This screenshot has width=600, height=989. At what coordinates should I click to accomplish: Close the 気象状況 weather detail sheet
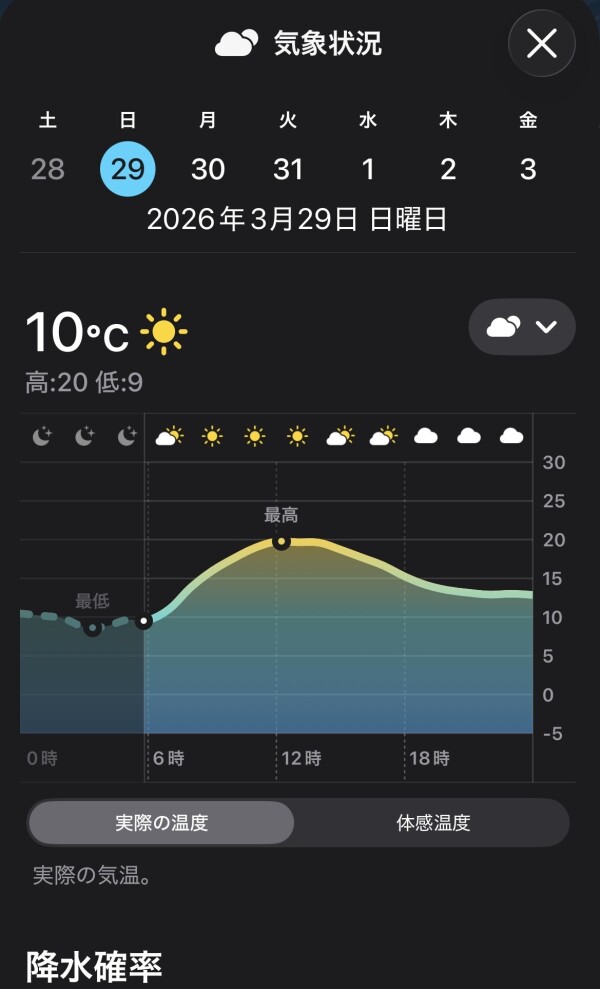click(x=541, y=44)
